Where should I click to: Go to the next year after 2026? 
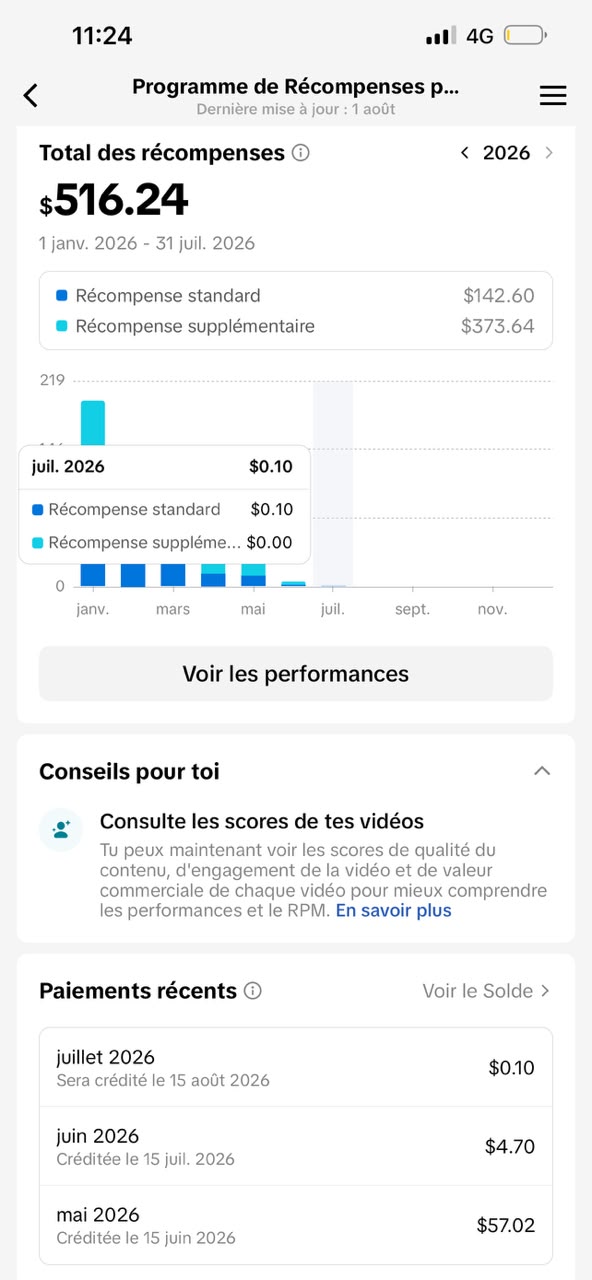point(548,153)
